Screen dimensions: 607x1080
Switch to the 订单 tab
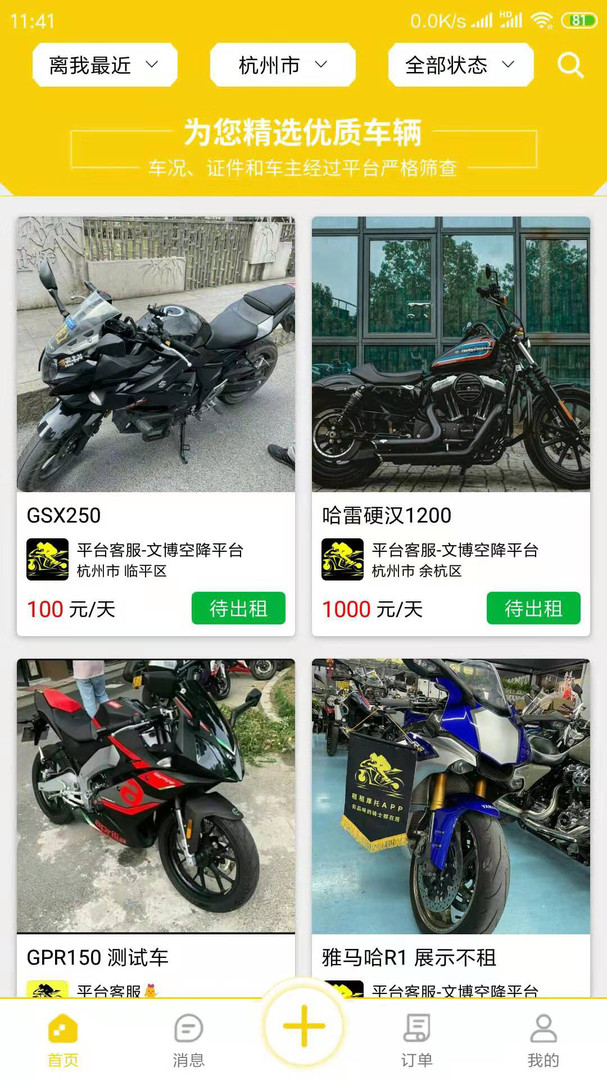pos(417,1039)
